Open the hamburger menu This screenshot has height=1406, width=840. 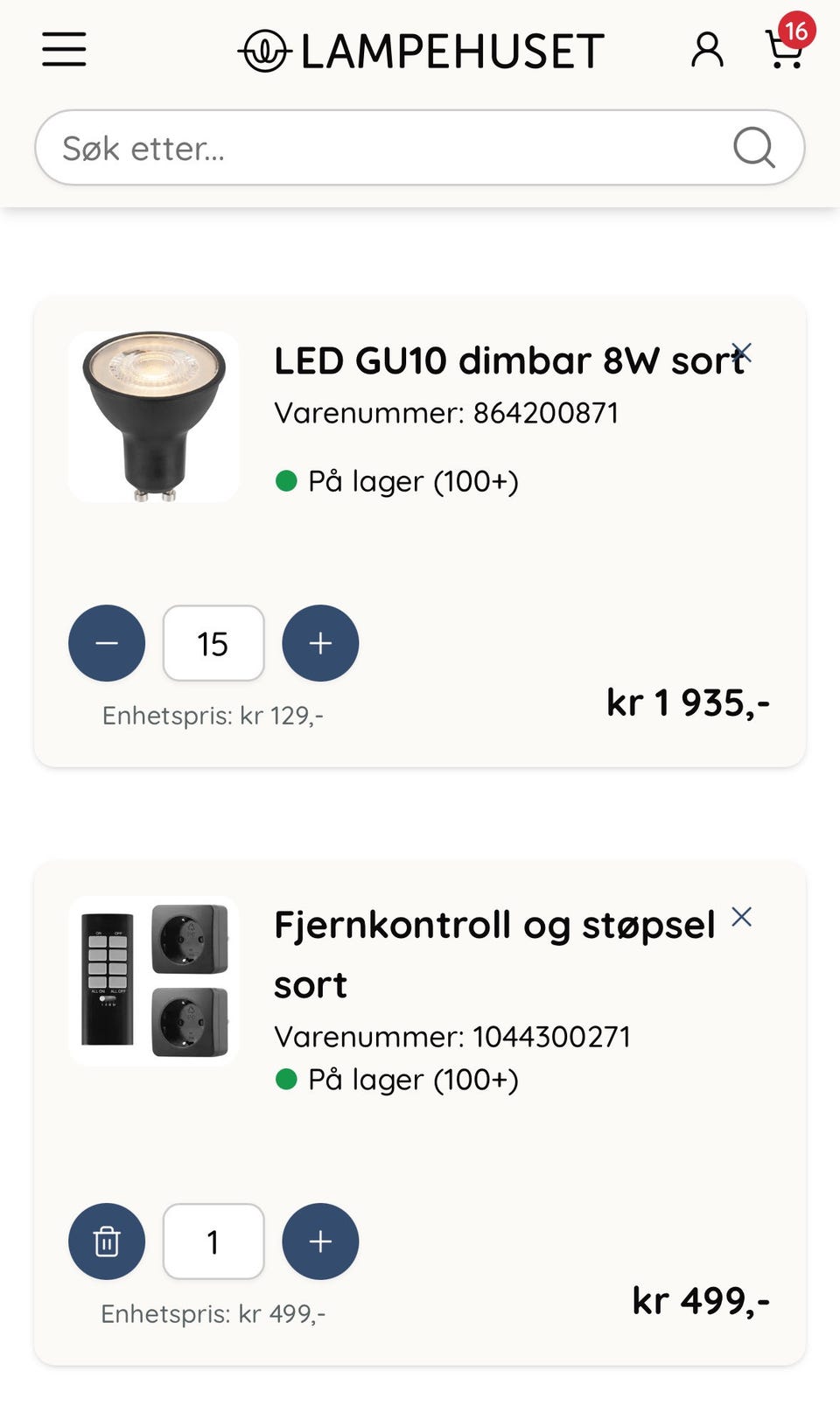[x=64, y=50]
